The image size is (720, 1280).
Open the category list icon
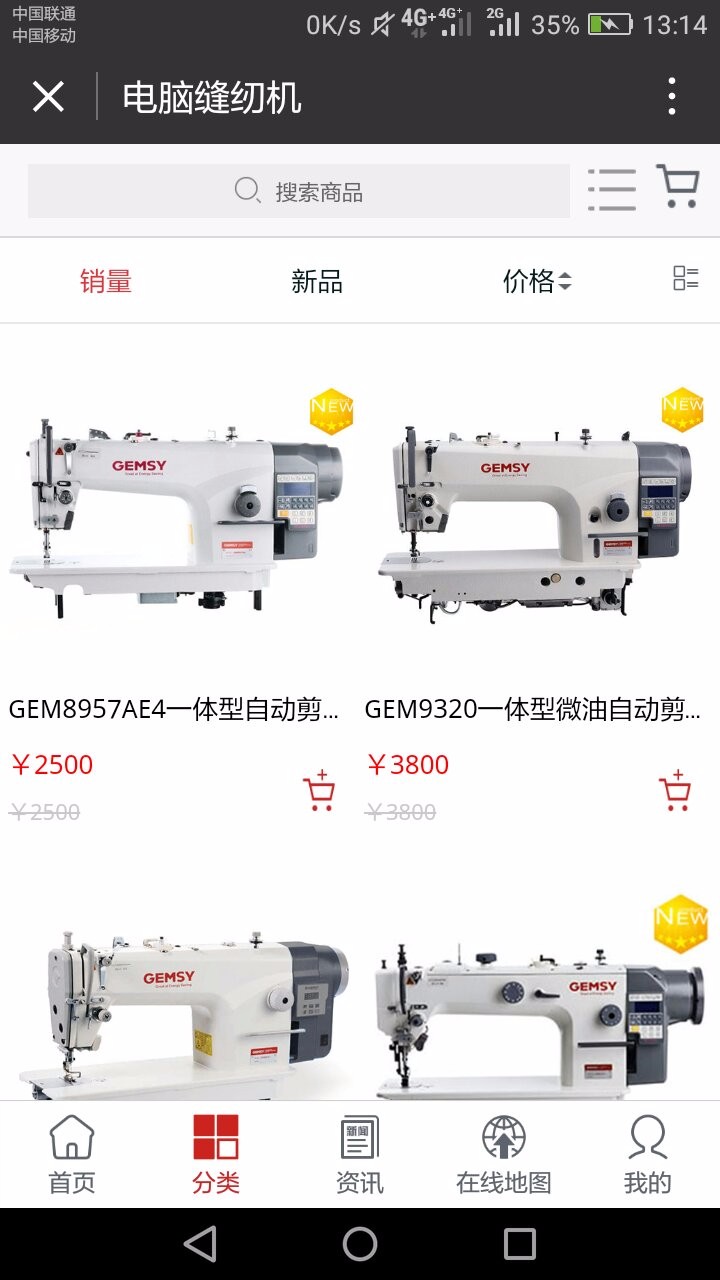pyautogui.click(x=612, y=189)
